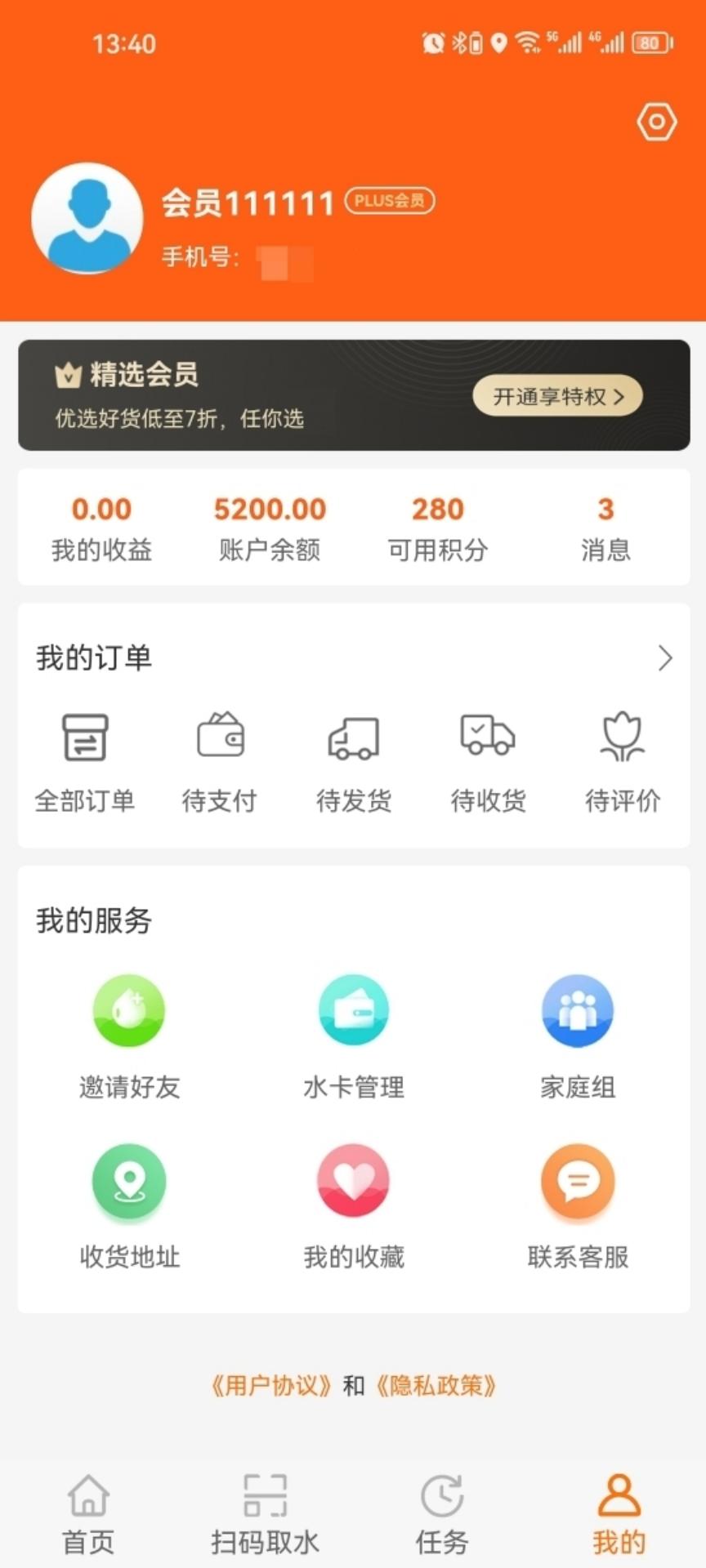The image size is (706, 1568).
Task: Read the 《隐私政策》 link
Action: click(x=436, y=1386)
